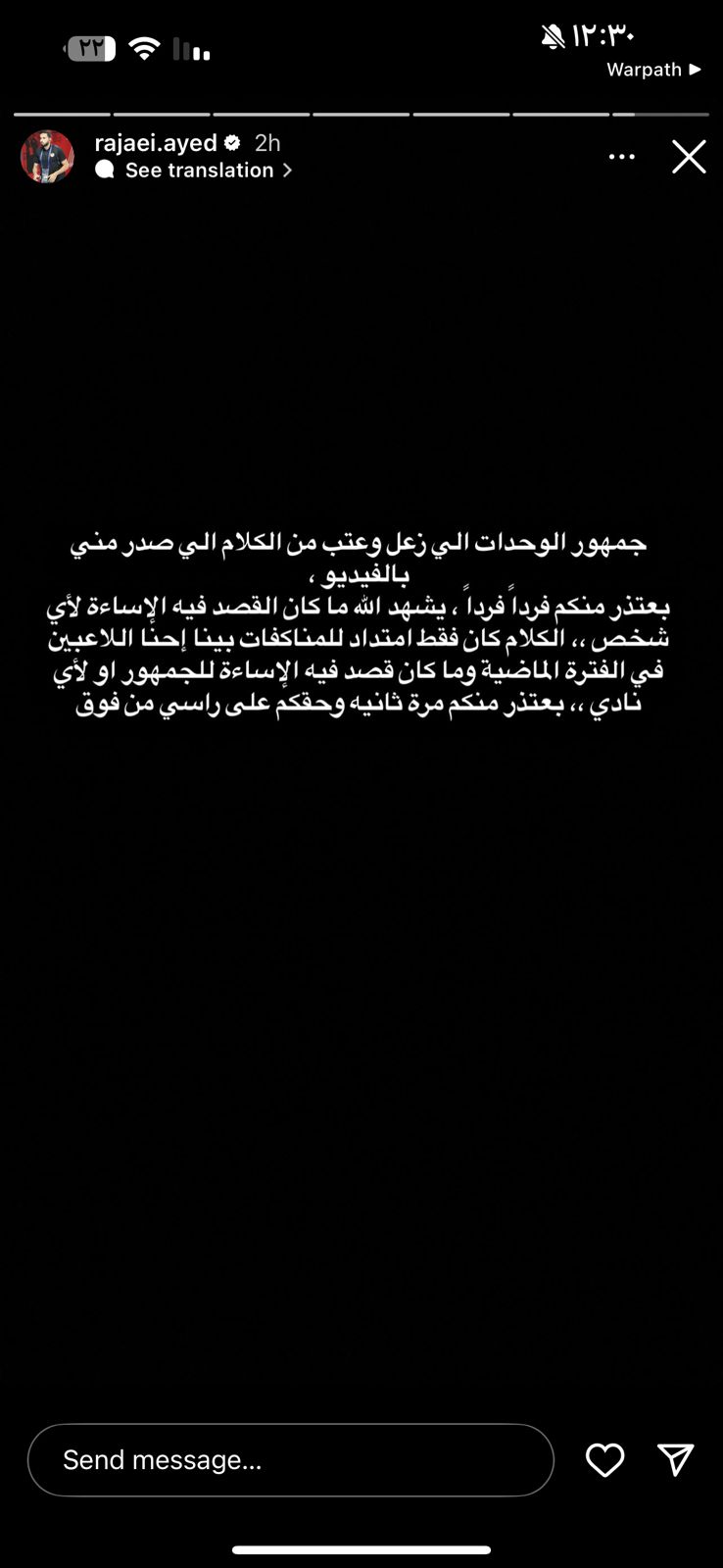723x1568 pixels.
Task: Show the story's translation
Action: click(x=199, y=171)
